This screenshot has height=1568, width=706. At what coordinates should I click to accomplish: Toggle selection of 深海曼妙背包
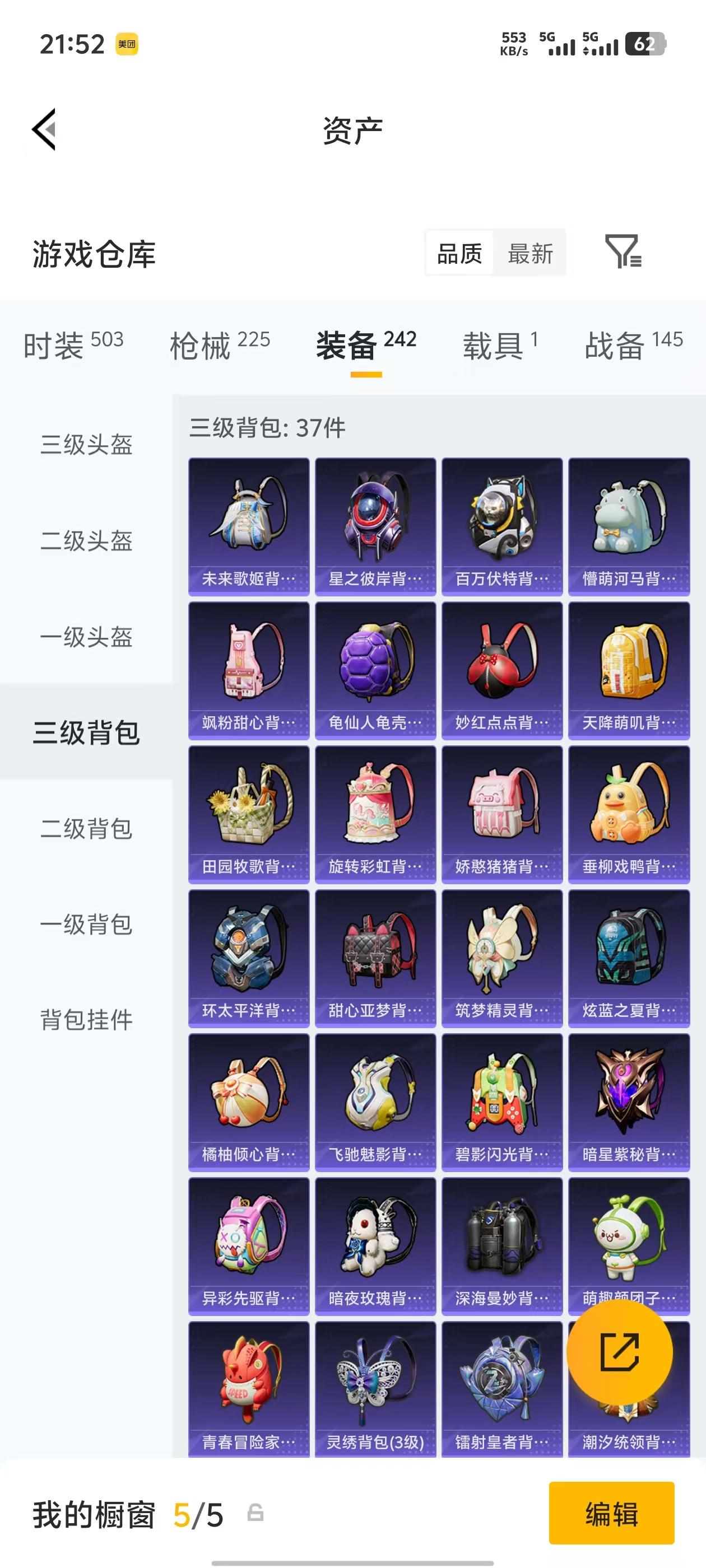click(501, 1242)
